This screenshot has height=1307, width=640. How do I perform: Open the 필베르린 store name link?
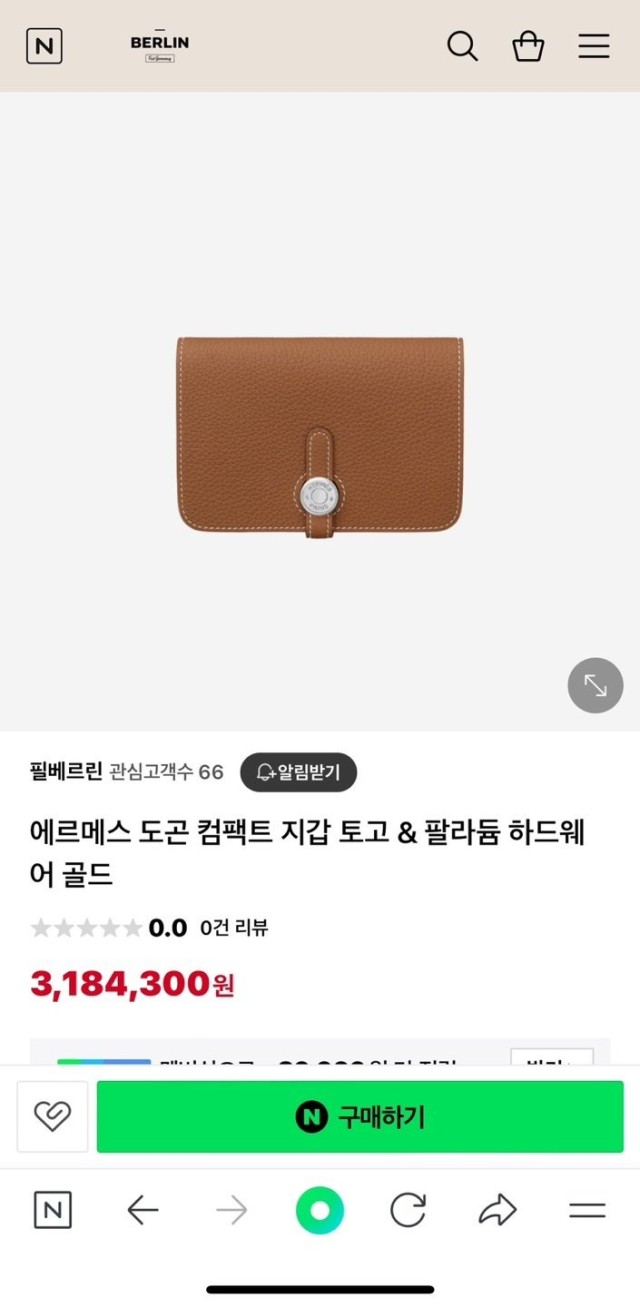[x=66, y=772]
